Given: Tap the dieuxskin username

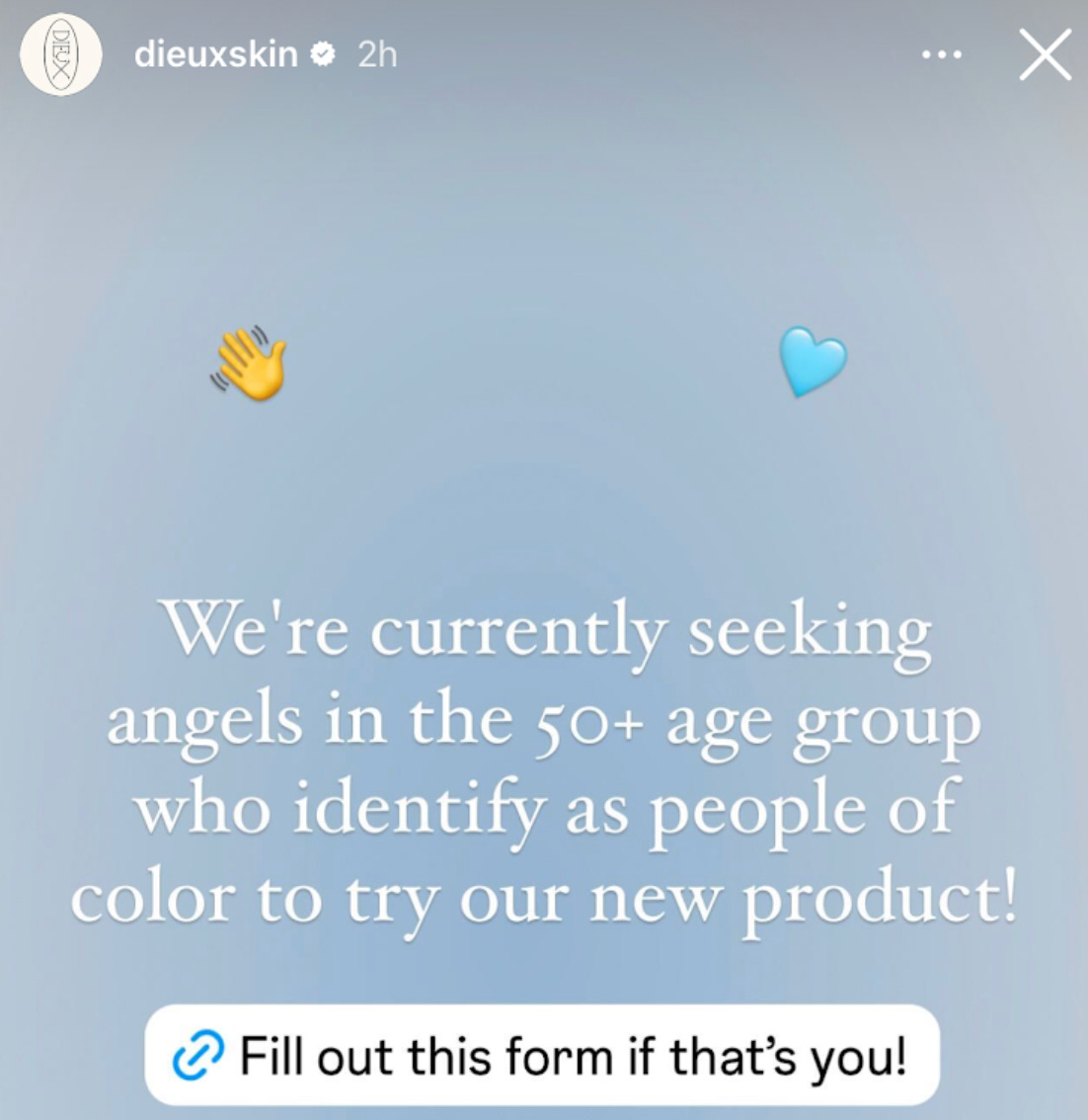Looking at the screenshot, I should (215, 54).
